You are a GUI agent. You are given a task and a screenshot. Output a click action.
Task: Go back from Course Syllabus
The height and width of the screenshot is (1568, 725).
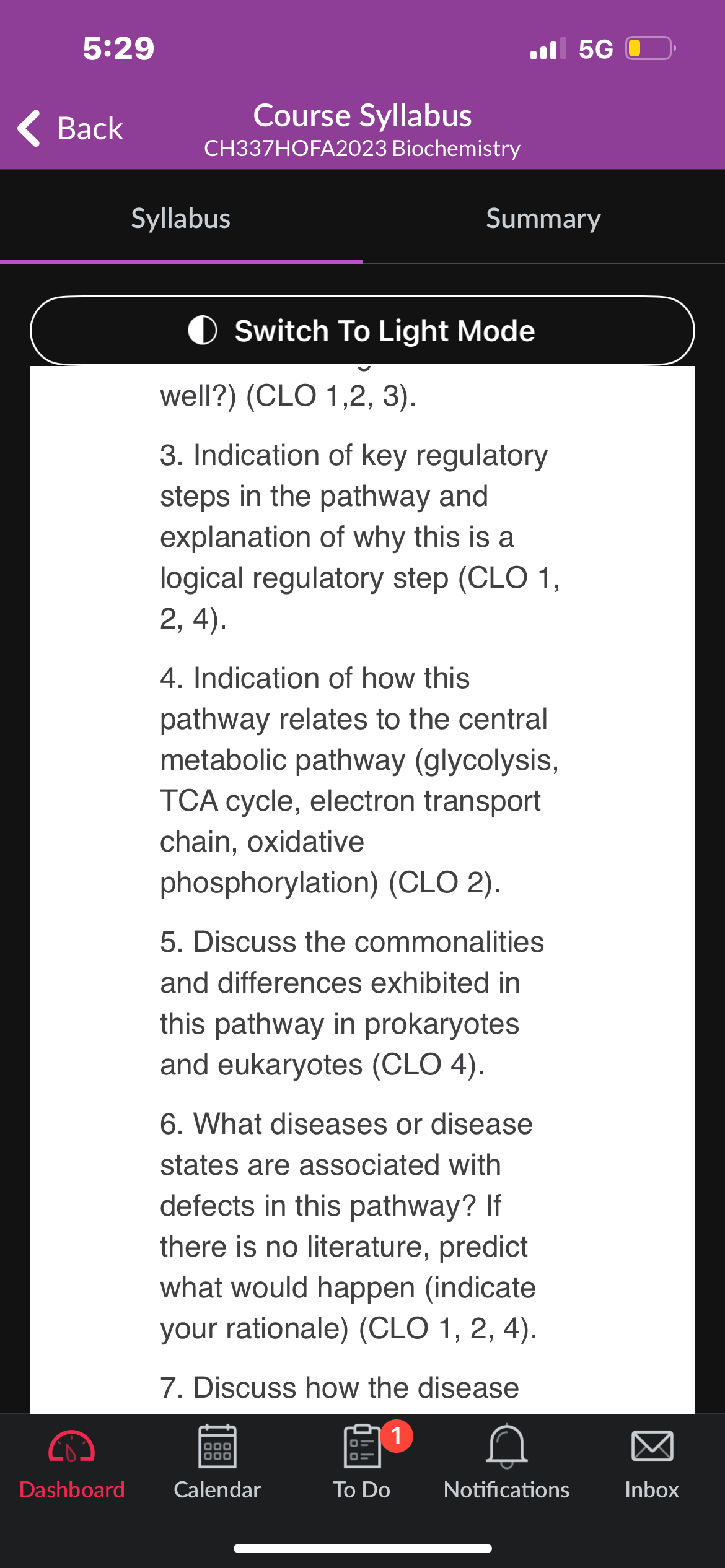pos(70,128)
